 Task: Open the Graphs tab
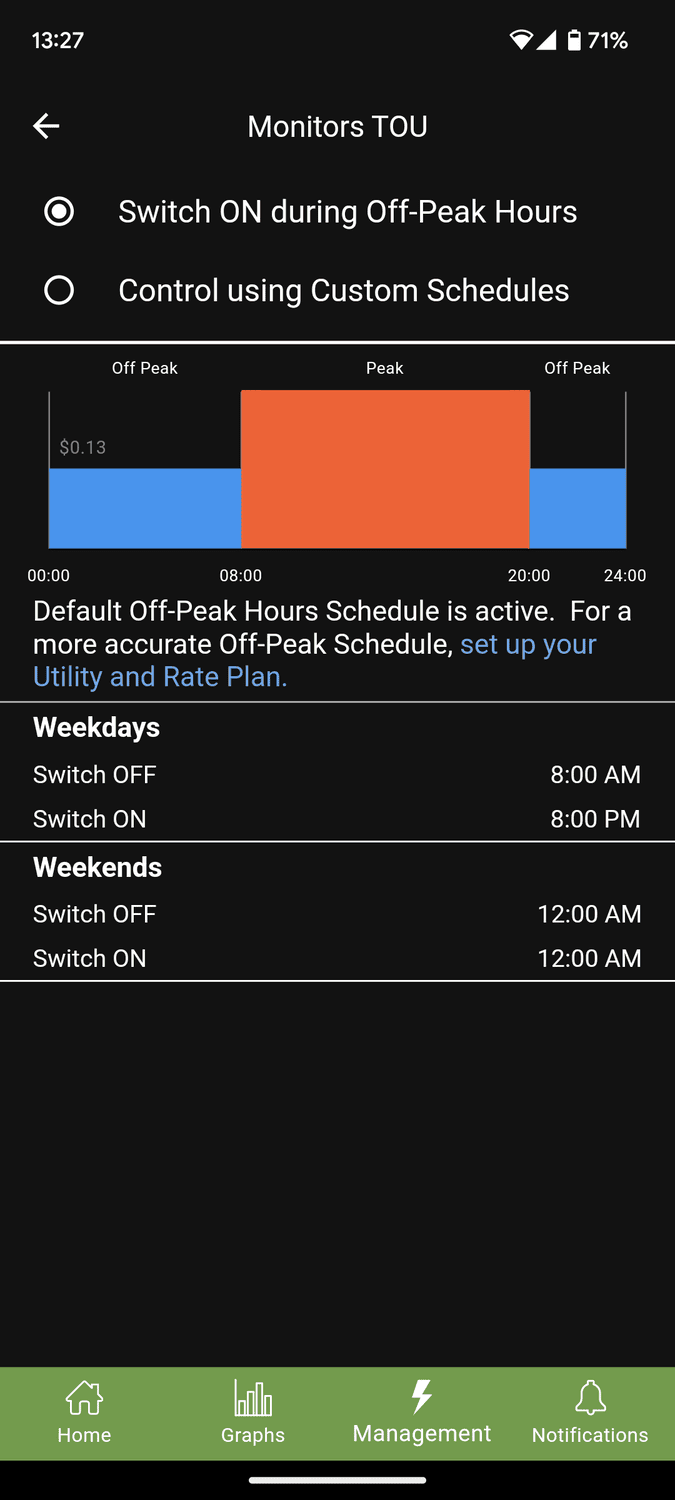click(253, 1413)
